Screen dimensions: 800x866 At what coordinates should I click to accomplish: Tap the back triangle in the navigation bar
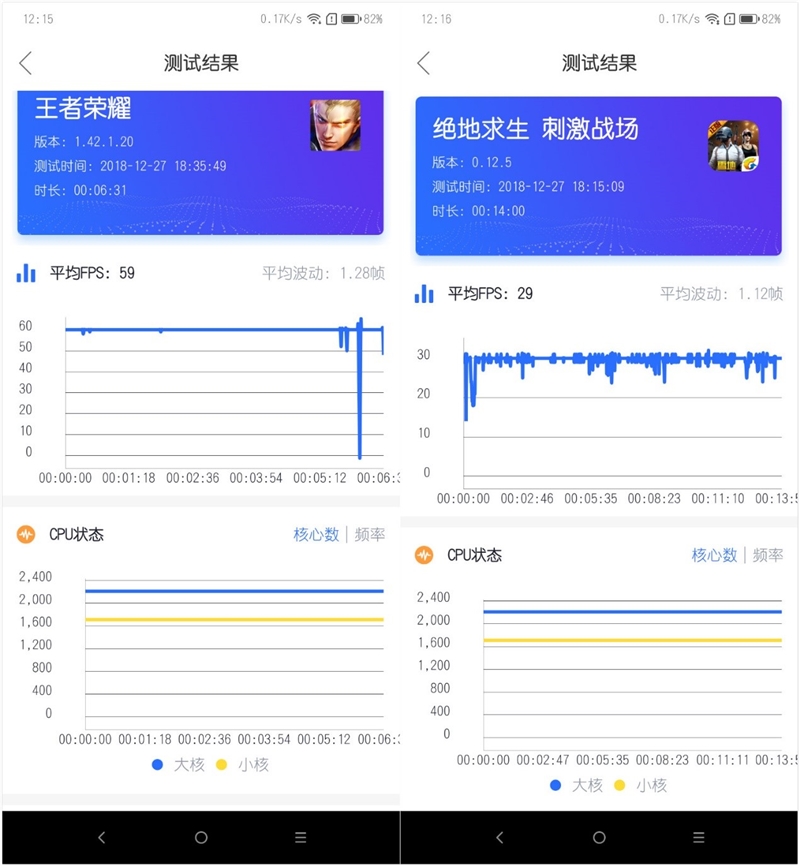pos(99,837)
